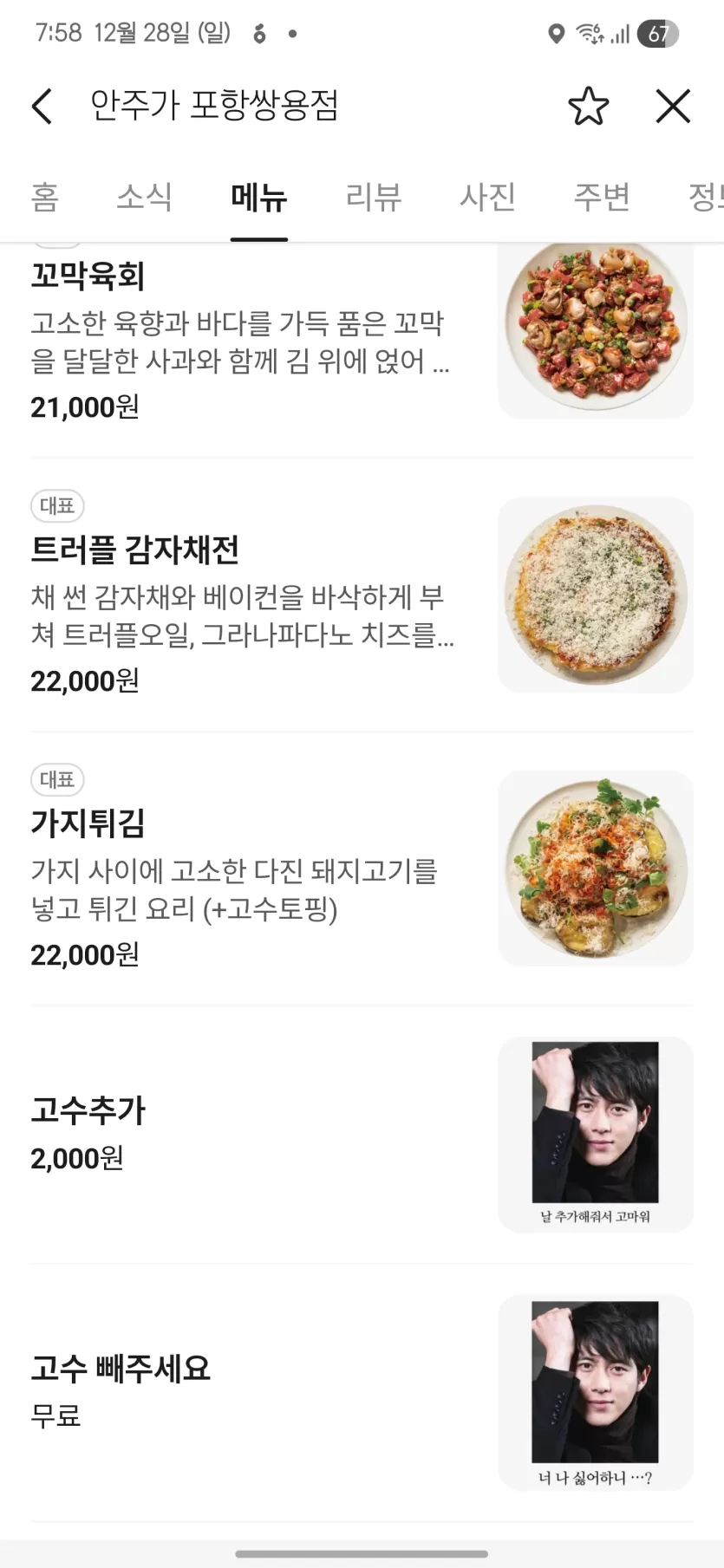Enlarge the 고수추가 photo
The height and width of the screenshot is (1568, 724).
tap(596, 1134)
